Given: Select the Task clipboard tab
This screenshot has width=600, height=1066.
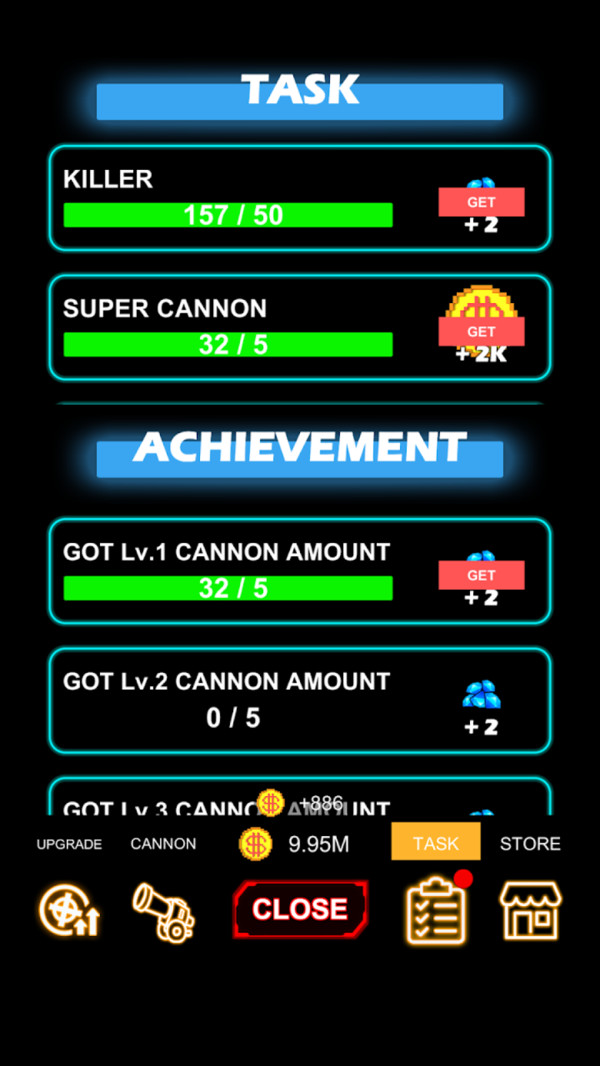Looking at the screenshot, I should 436,909.
